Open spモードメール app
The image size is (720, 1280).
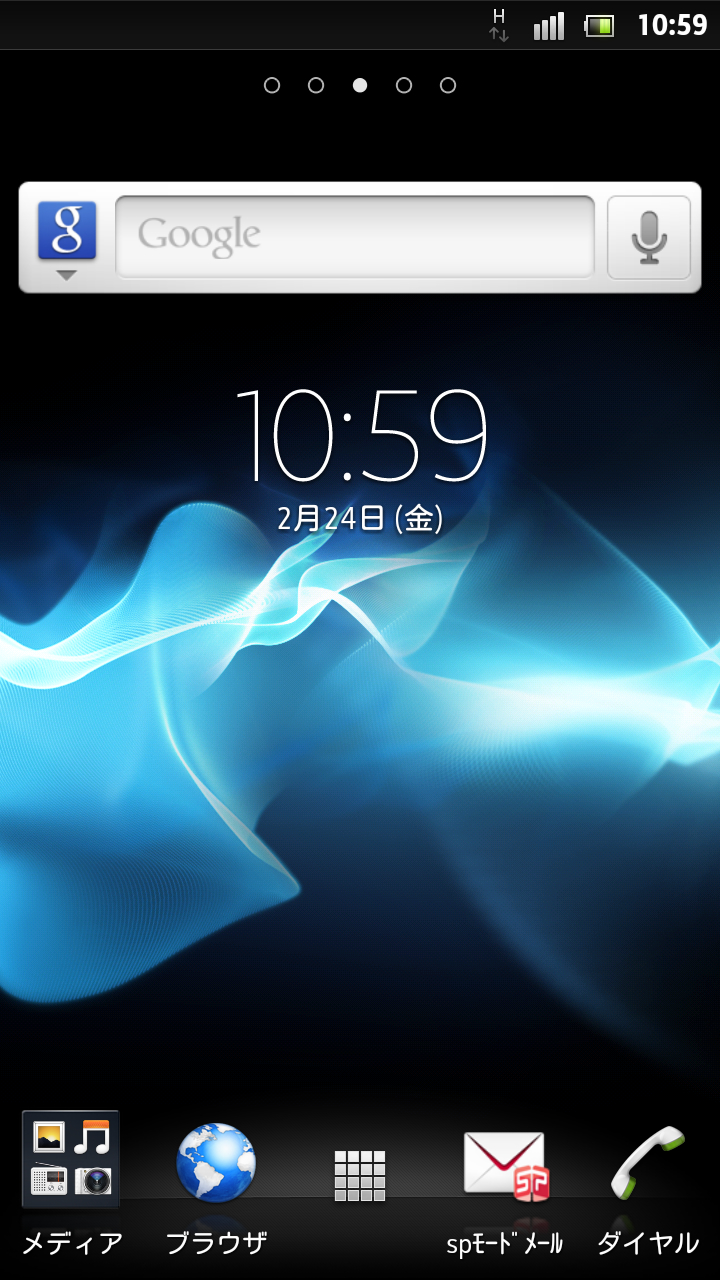tap(505, 1187)
